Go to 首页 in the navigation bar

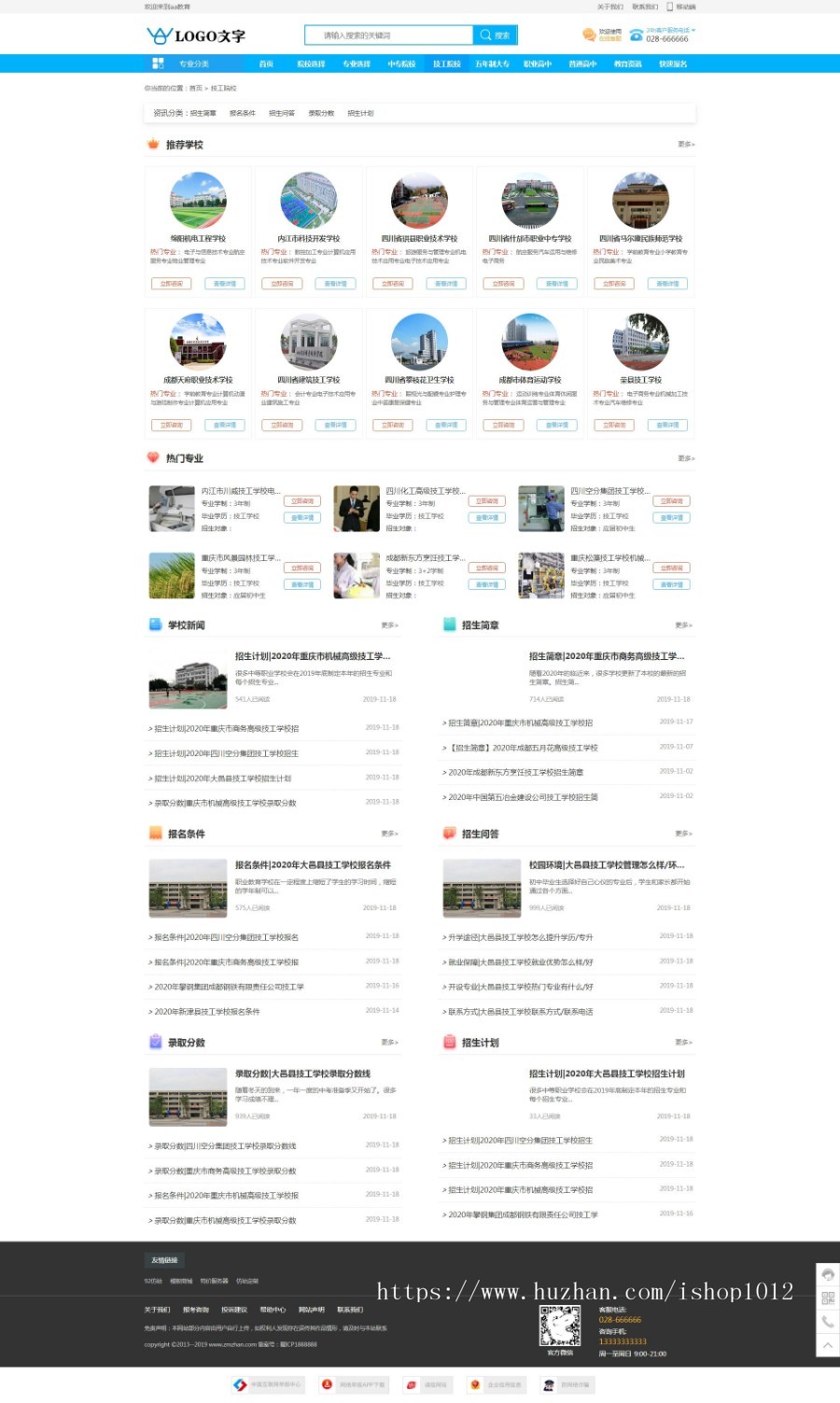pos(266,63)
